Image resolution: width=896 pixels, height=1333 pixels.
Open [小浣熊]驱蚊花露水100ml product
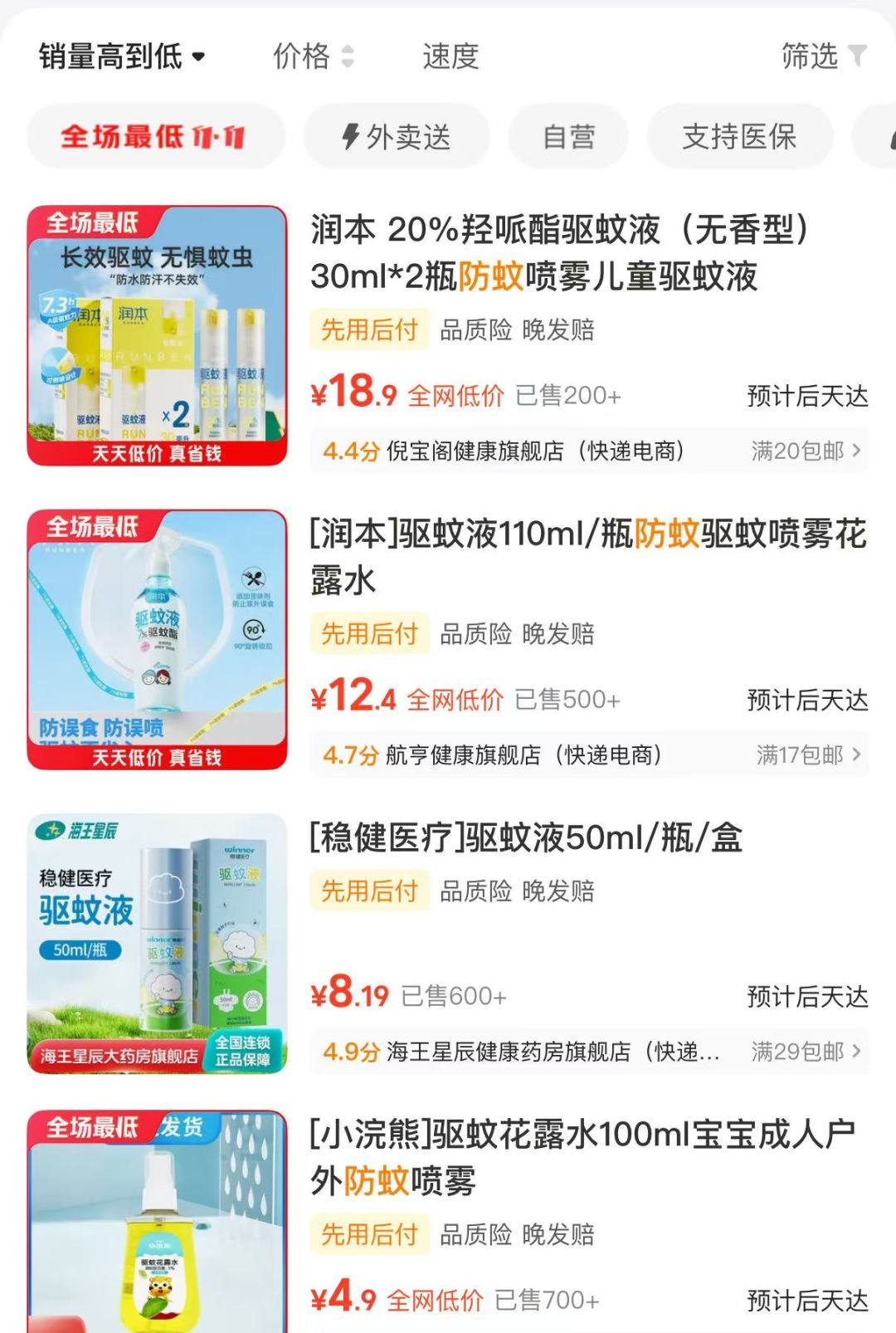point(581,1157)
